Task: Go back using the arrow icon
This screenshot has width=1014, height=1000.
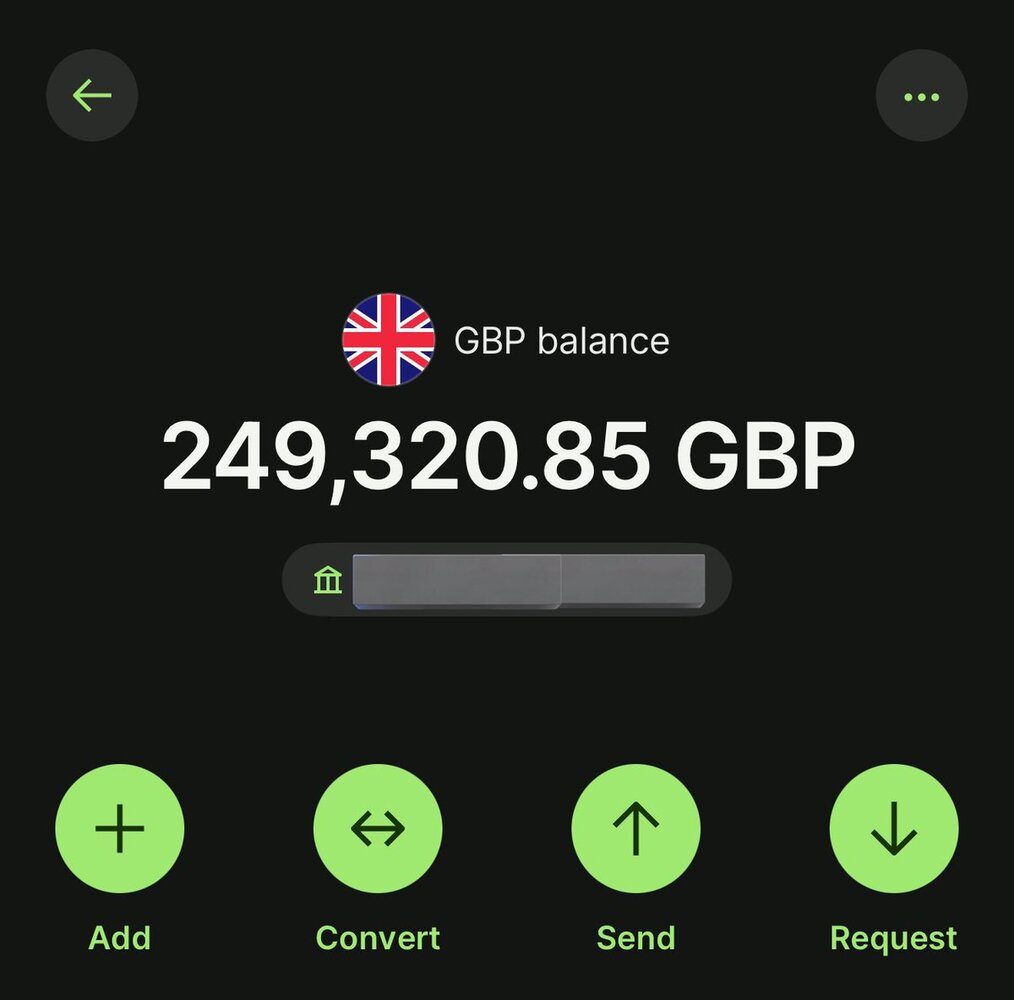Action: click(92, 96)
